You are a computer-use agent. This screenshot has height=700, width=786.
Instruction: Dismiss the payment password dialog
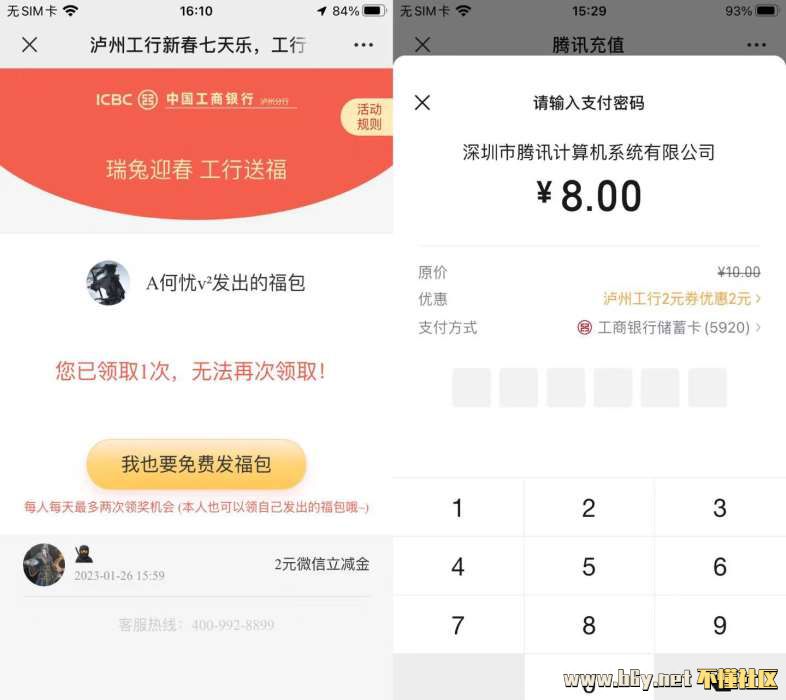pyautogui.click(x=422, y=102)
